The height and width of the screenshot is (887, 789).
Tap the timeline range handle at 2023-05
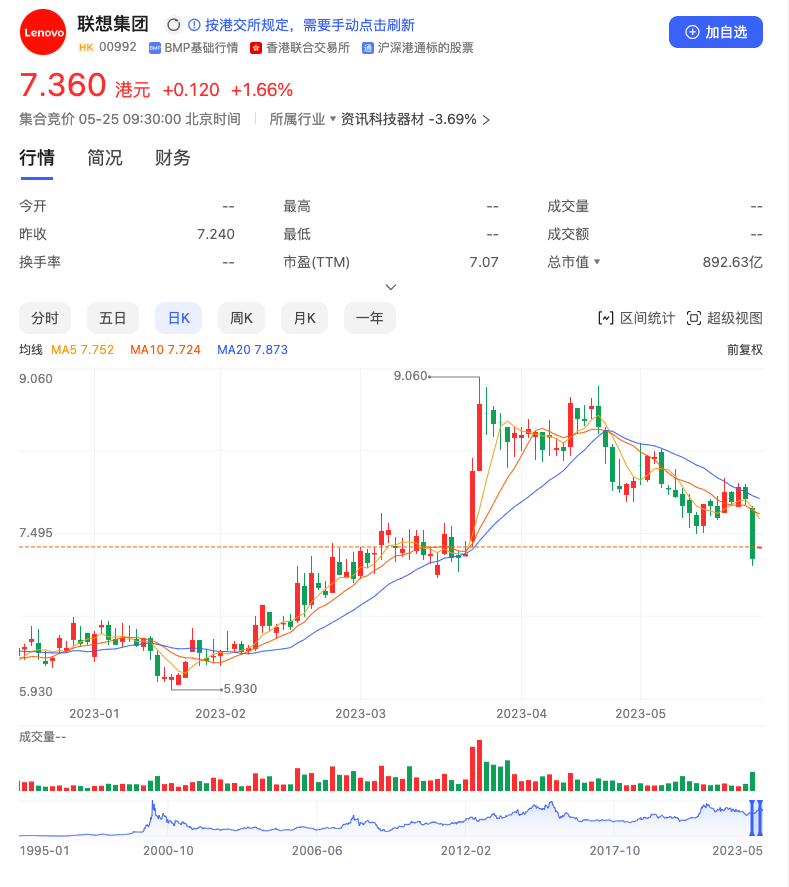coord(757,817)
